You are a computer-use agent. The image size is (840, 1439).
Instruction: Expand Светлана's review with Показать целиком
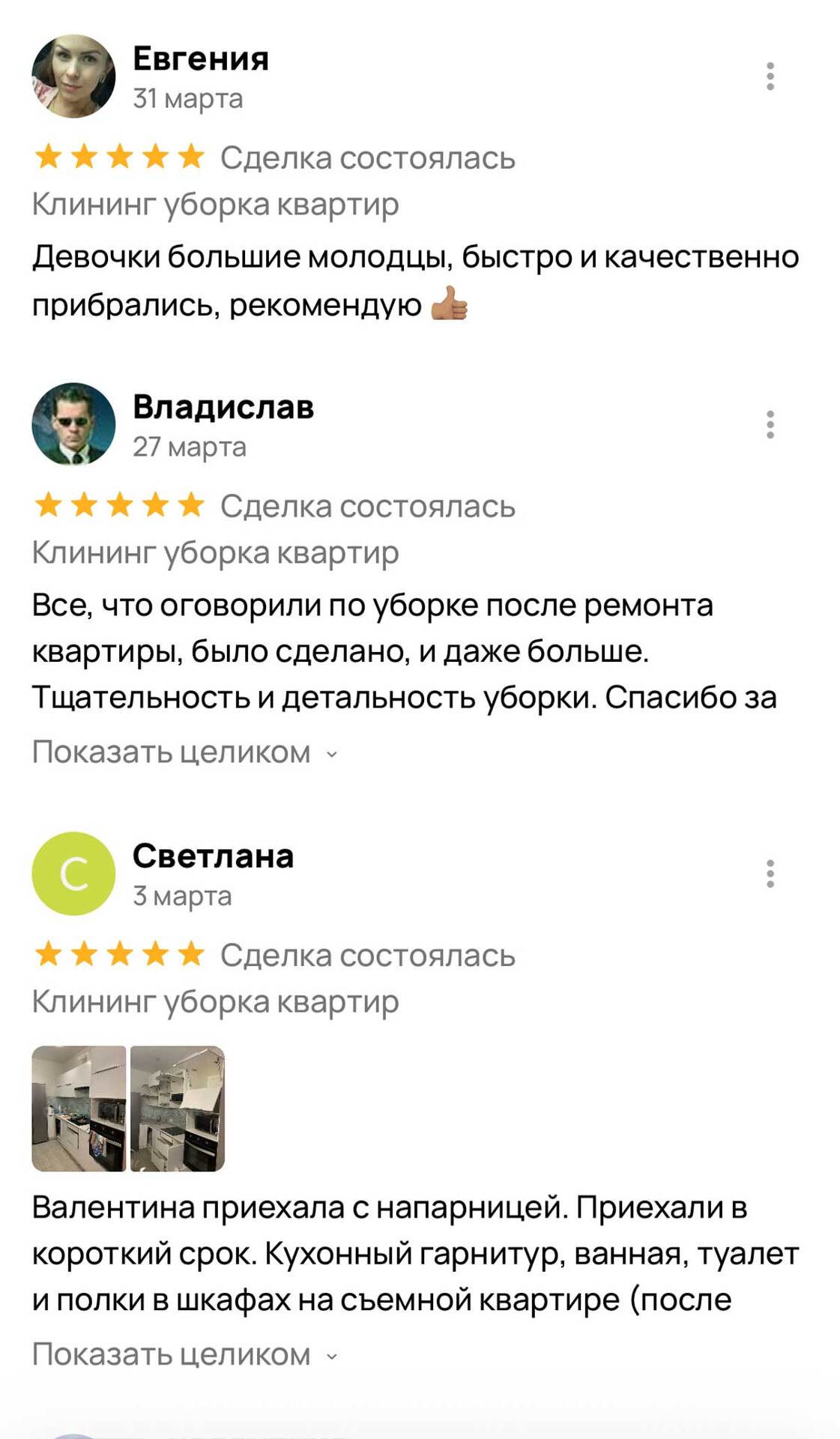coord(185,1354)
